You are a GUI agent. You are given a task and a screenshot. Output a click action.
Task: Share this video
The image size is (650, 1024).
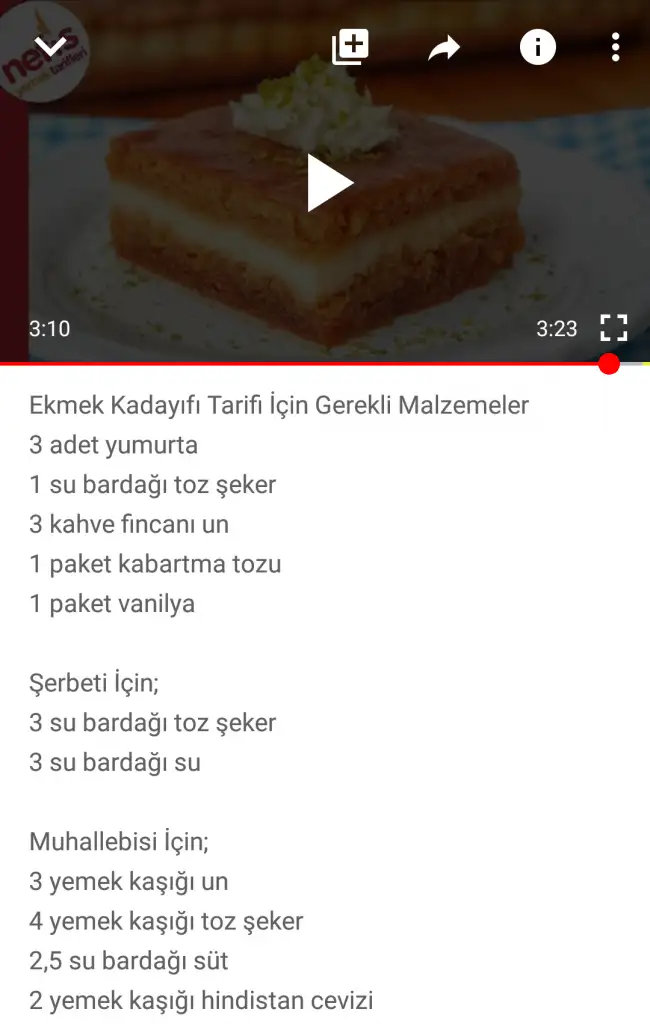pos(444,47)
